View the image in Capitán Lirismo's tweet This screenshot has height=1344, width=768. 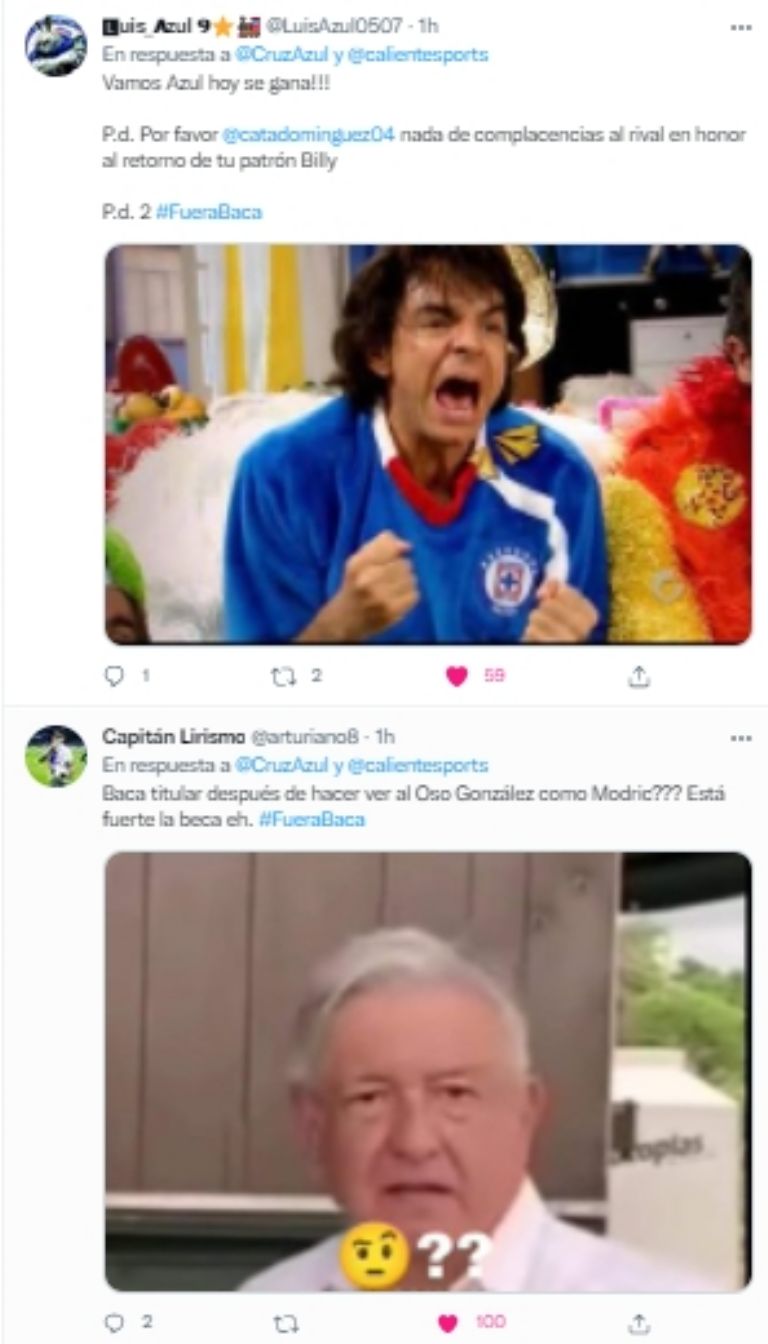click(x=428, y=1071)
